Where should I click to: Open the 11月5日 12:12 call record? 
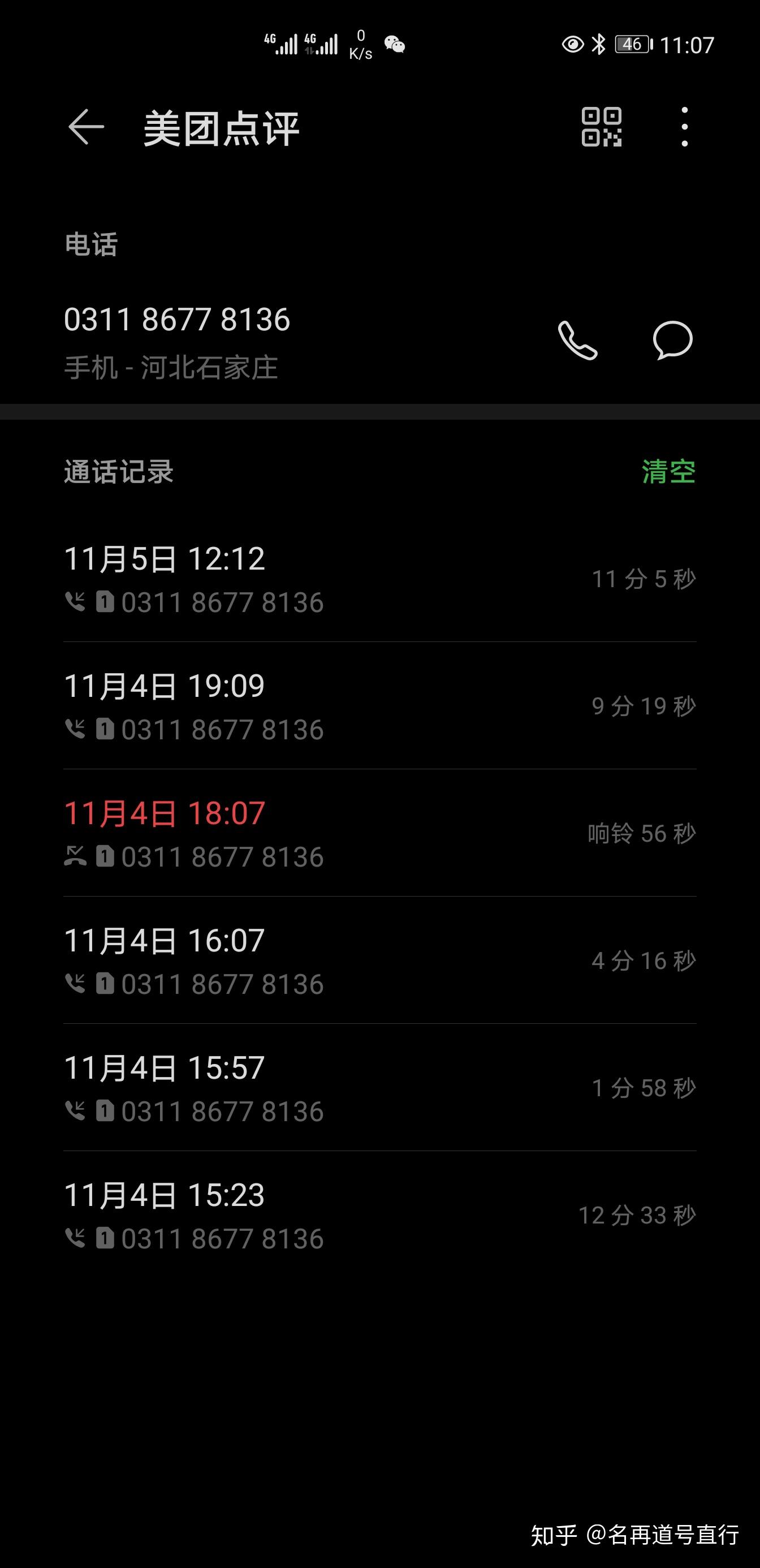click(379, 578)
